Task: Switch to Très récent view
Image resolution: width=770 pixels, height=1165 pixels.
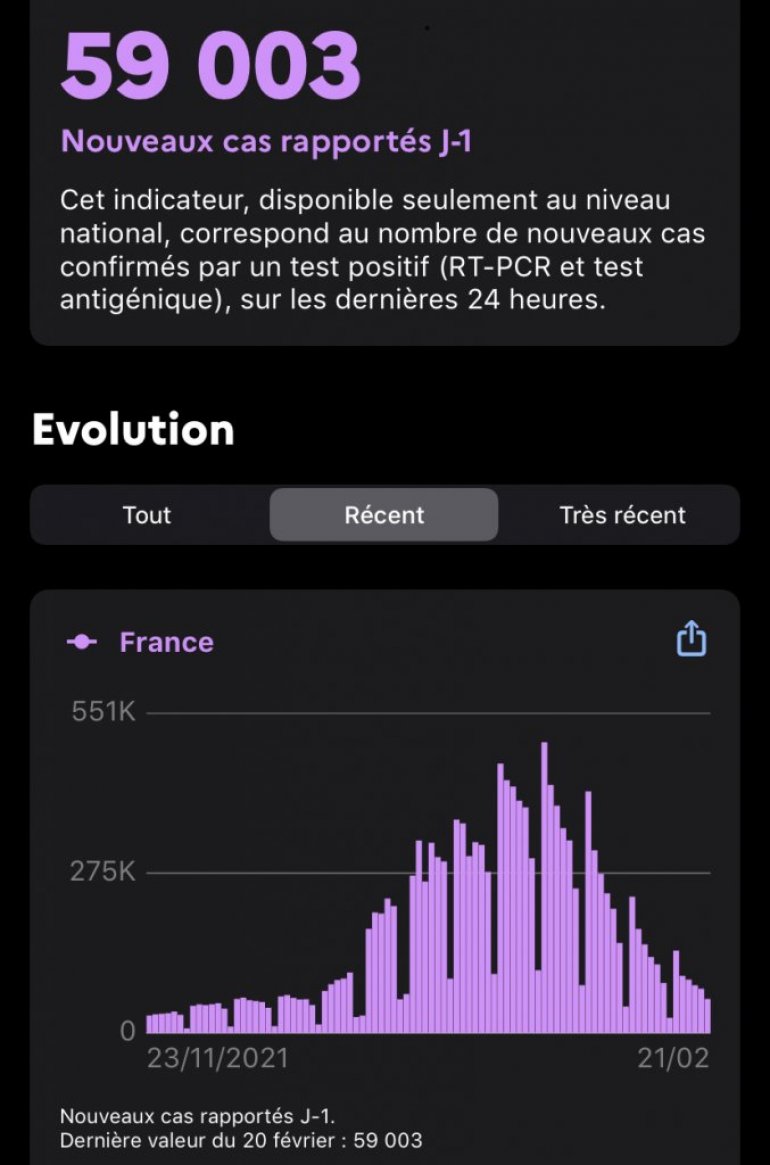Action: click(x=622, y=515)
